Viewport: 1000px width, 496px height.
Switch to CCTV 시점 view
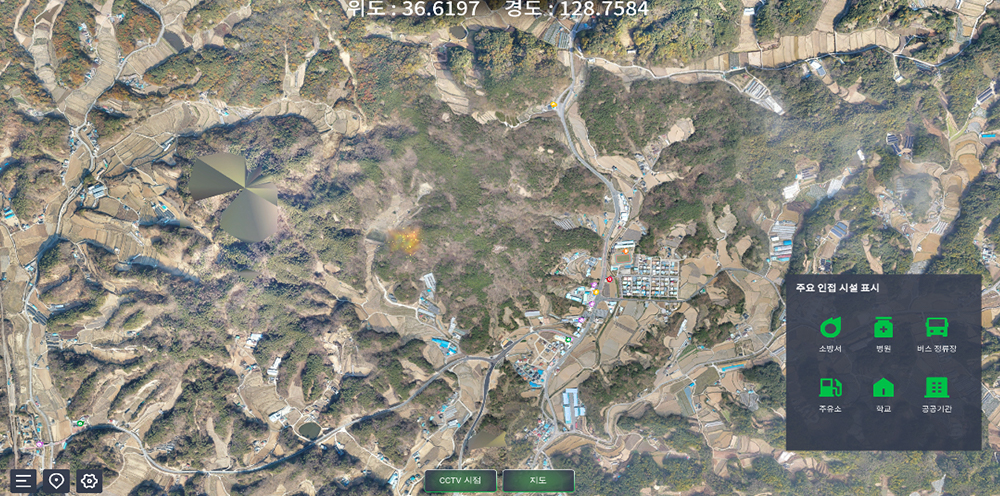460,480
